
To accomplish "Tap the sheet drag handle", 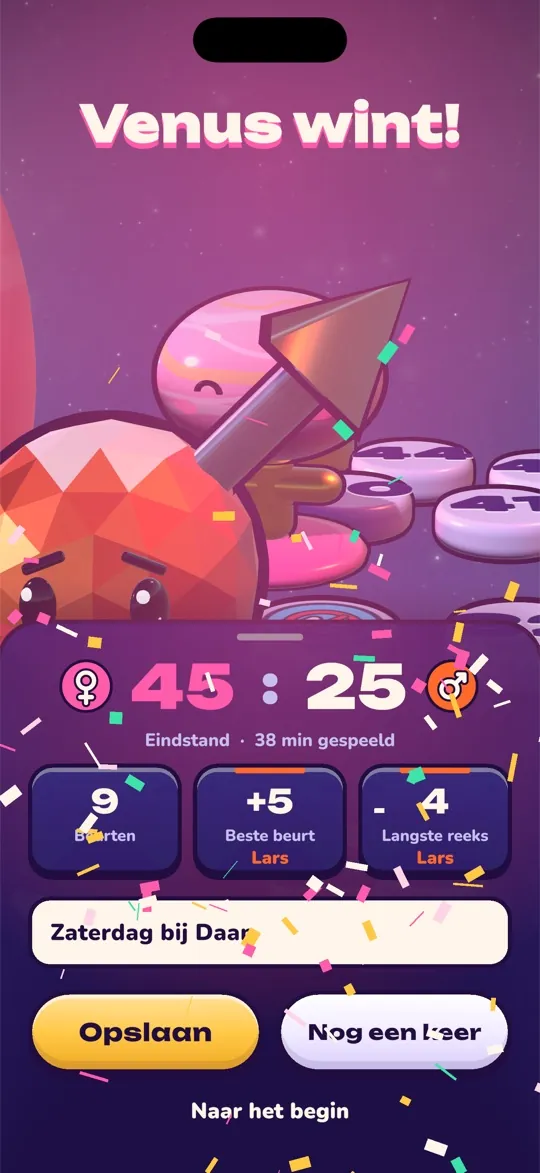I will click(x=270, y=637).
